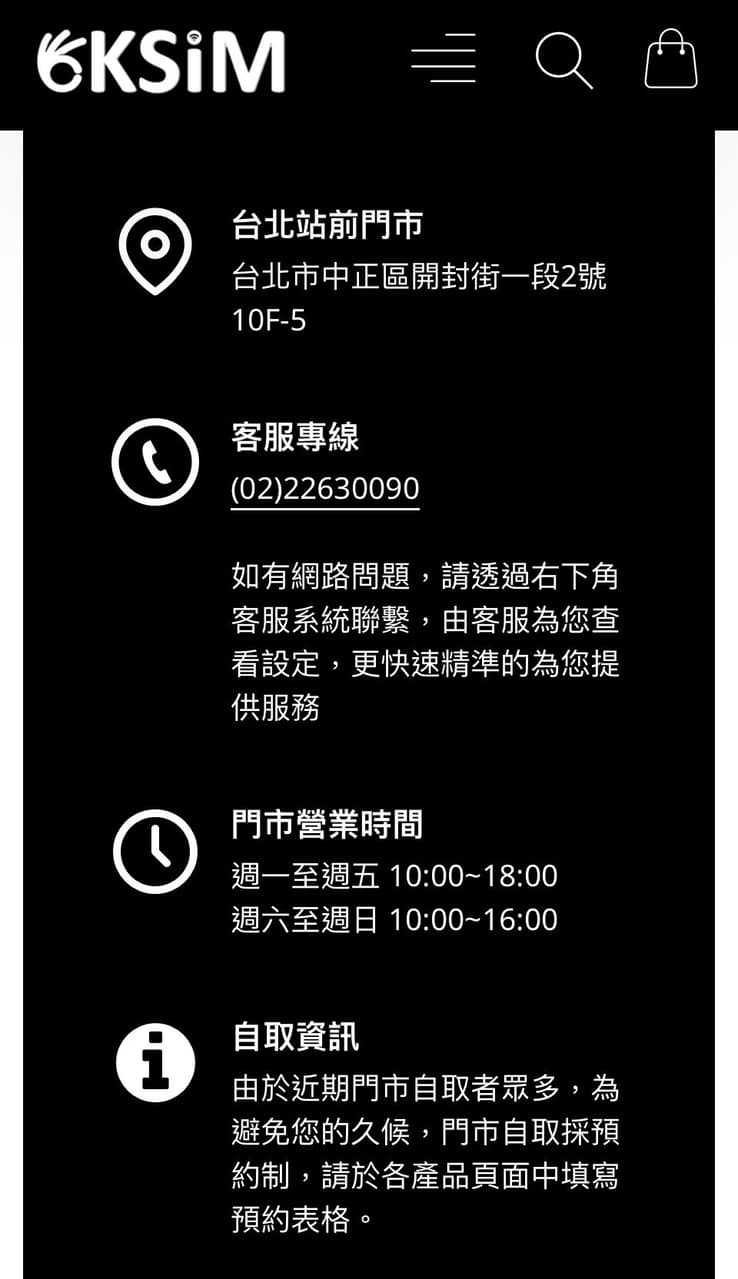Select the location pin icon
Image resolution: width=738 pixels, height=1279 pixels.
click(x=155, y=250)
